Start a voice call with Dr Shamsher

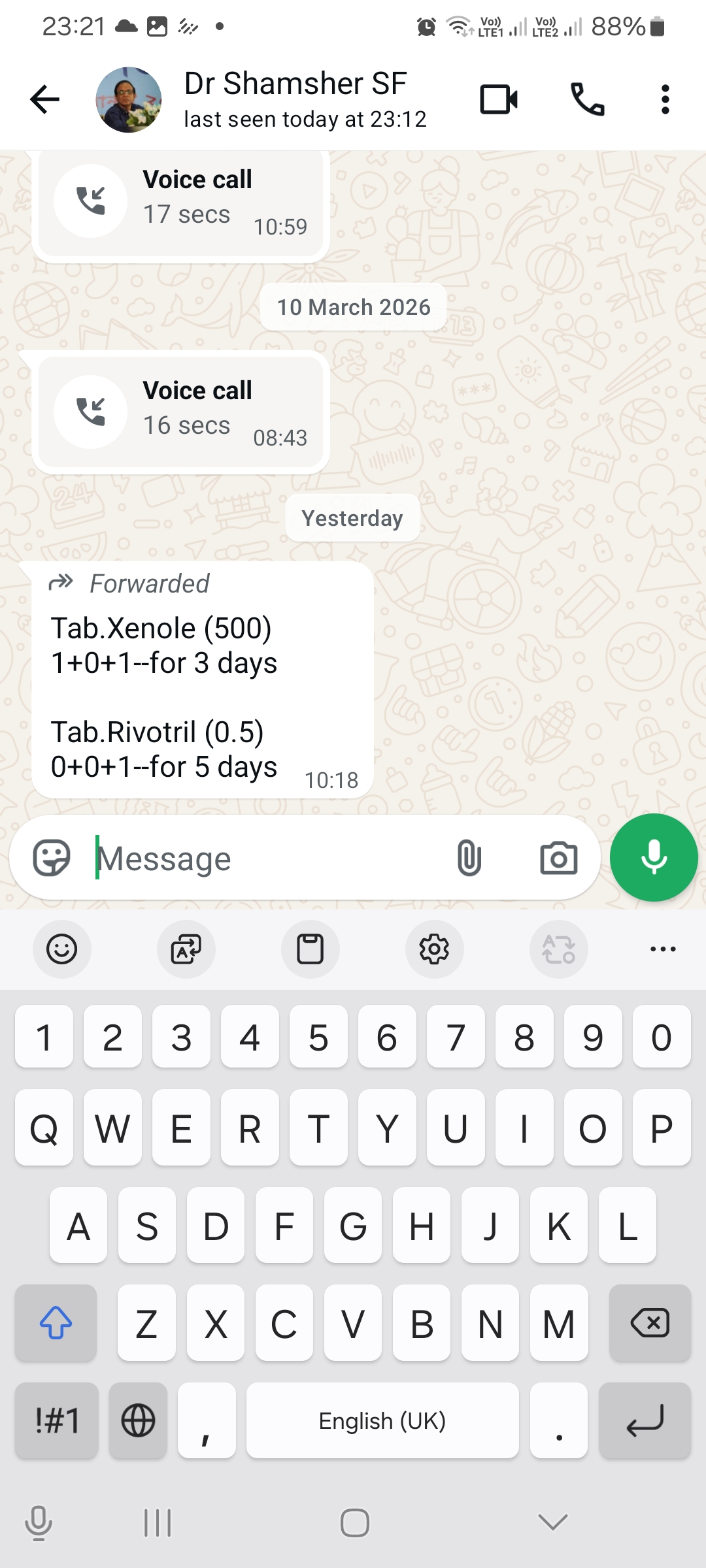587,99
